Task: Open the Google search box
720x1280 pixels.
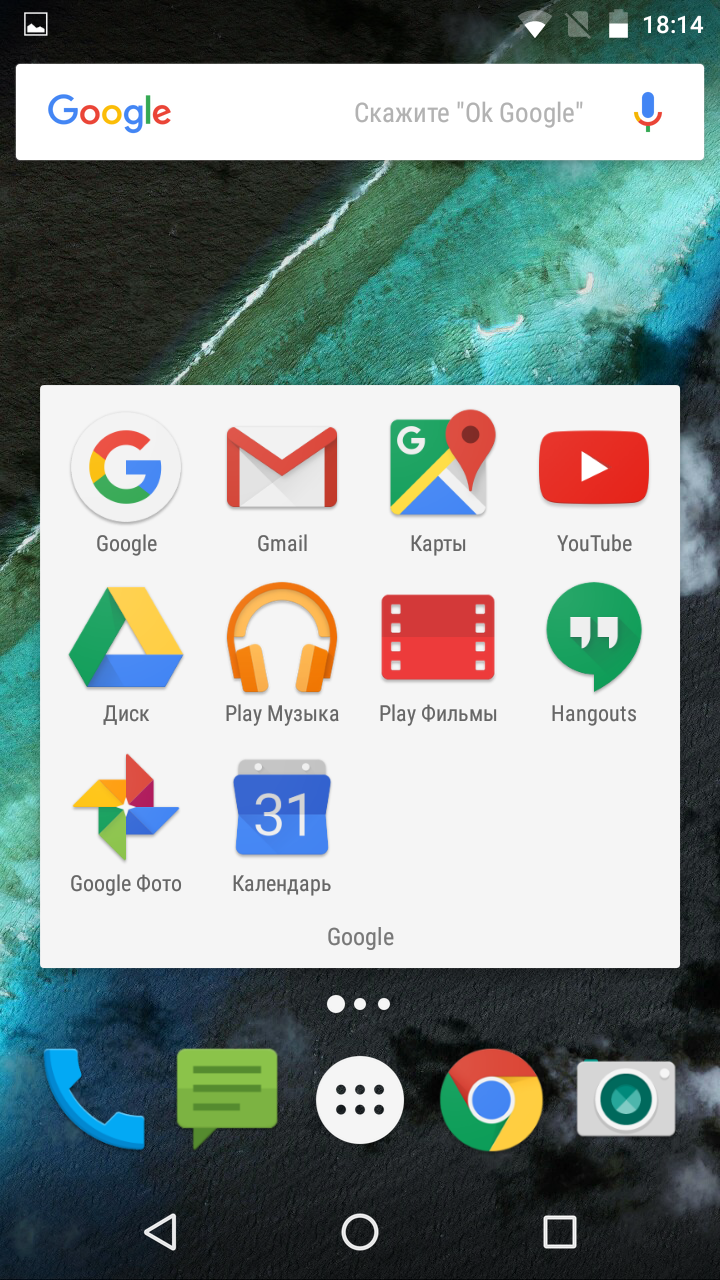Action: 330,112
